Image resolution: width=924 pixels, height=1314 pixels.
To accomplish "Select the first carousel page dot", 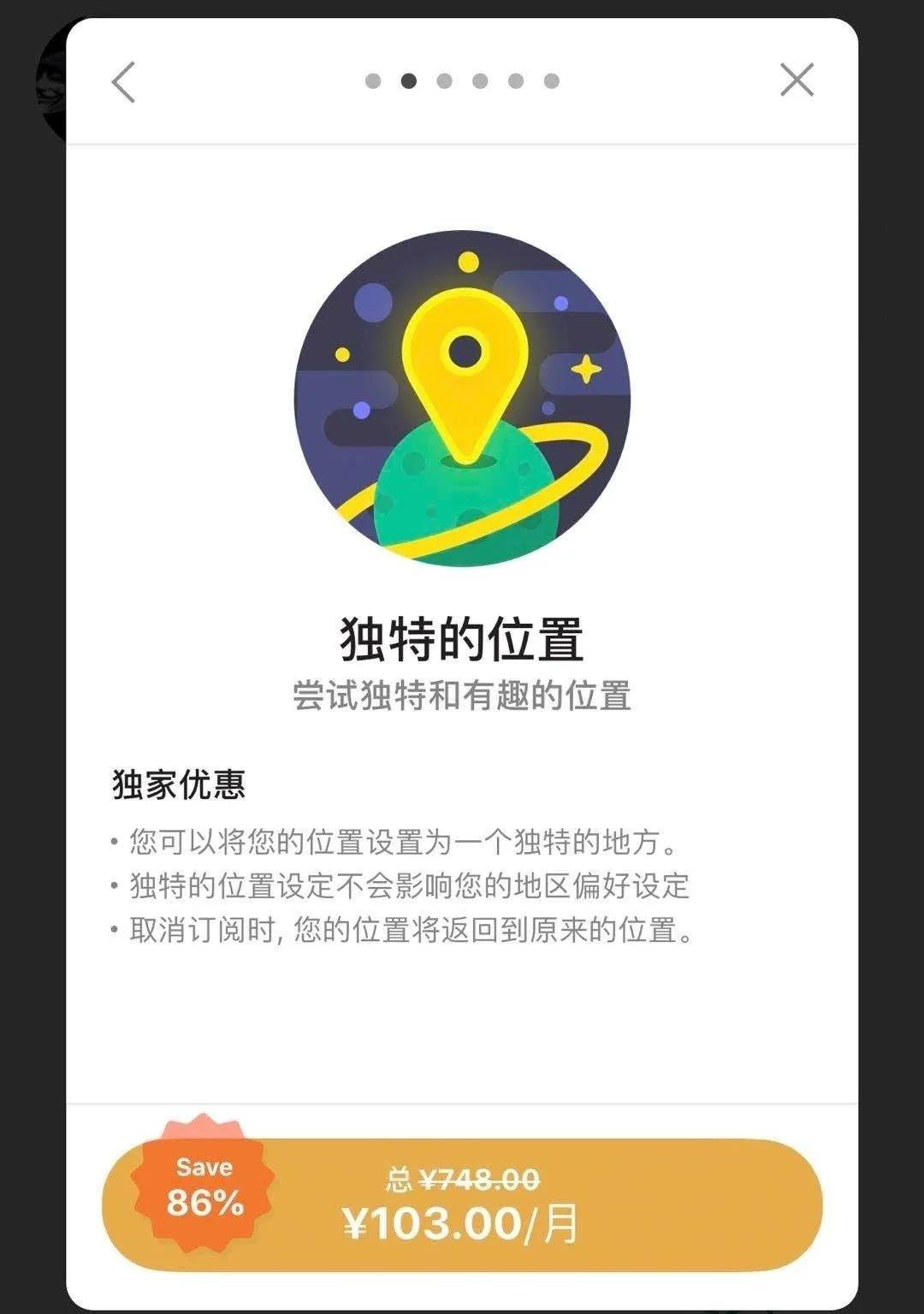I will click(x=374, y=81).
